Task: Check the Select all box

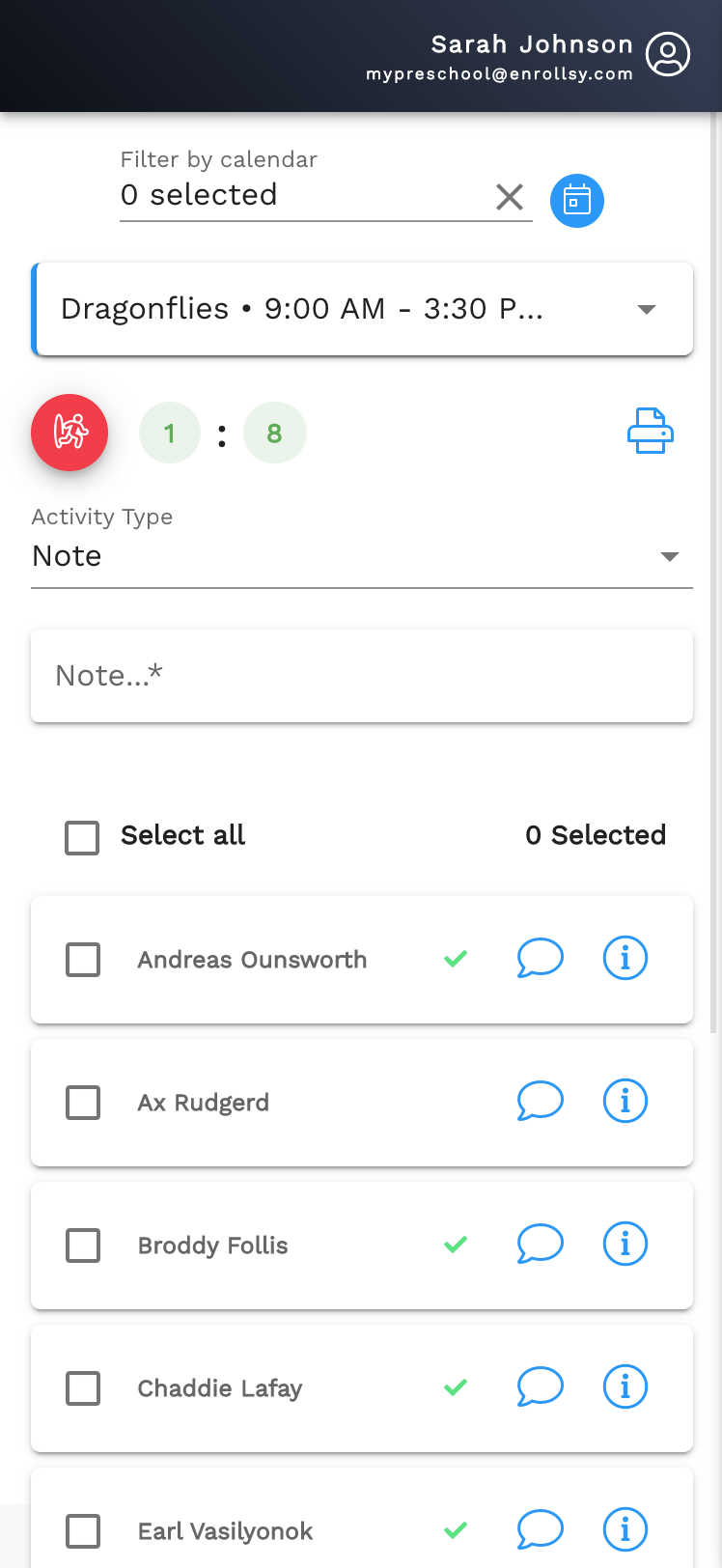Action: (82, 837)
